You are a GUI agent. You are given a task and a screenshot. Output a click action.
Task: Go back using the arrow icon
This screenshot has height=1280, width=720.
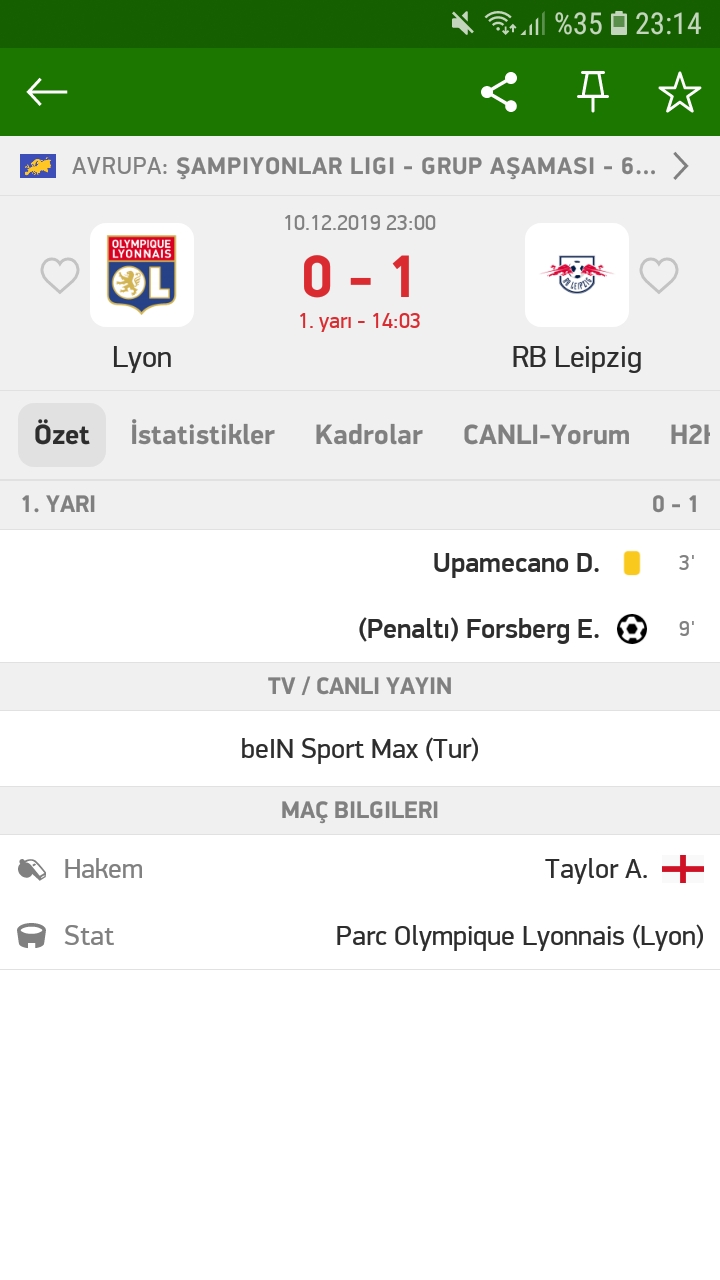click(47, 92)
